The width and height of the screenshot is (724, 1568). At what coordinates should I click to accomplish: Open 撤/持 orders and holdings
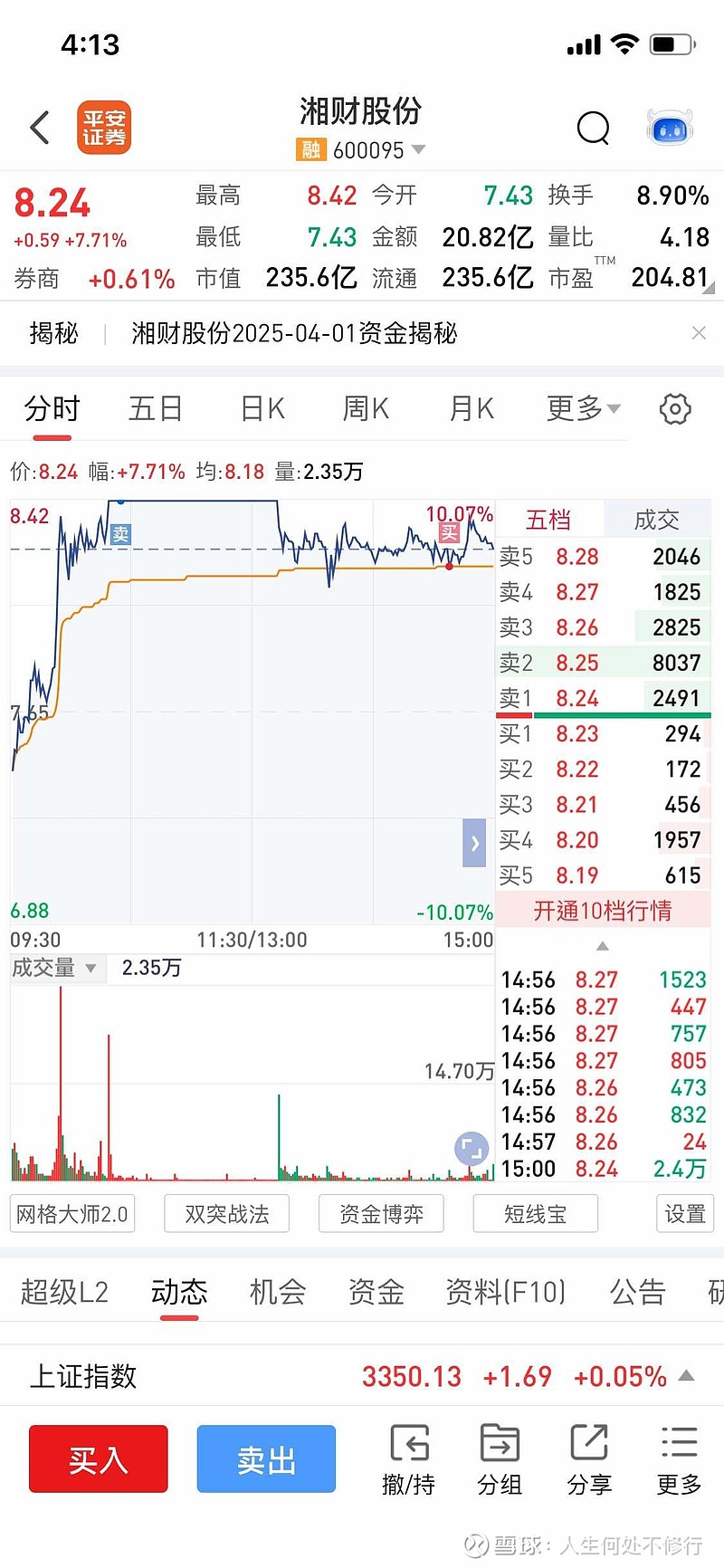pos(409,1459)
